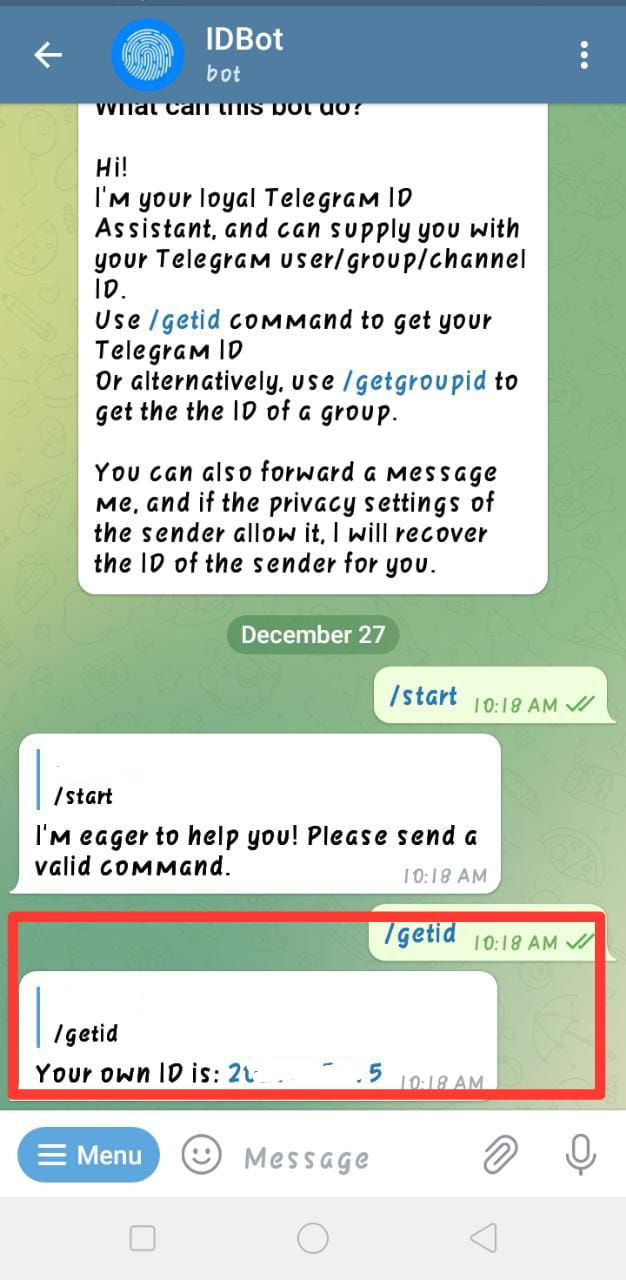Tap the blue ID number link
The width and height of the screenshot is (626, 1280).
point(305,1074)
